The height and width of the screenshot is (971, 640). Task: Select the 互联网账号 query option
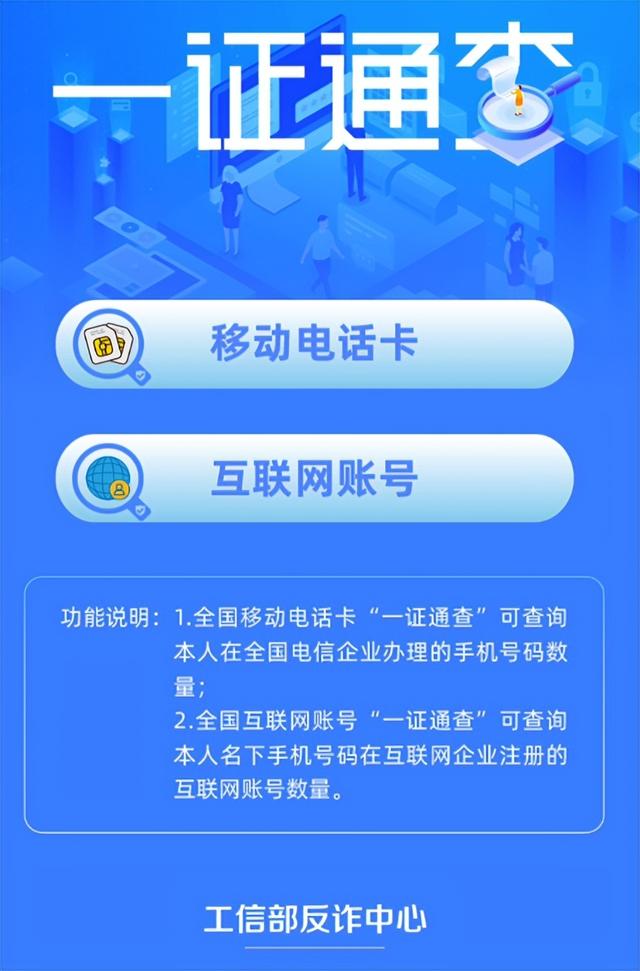pos(314,478)
